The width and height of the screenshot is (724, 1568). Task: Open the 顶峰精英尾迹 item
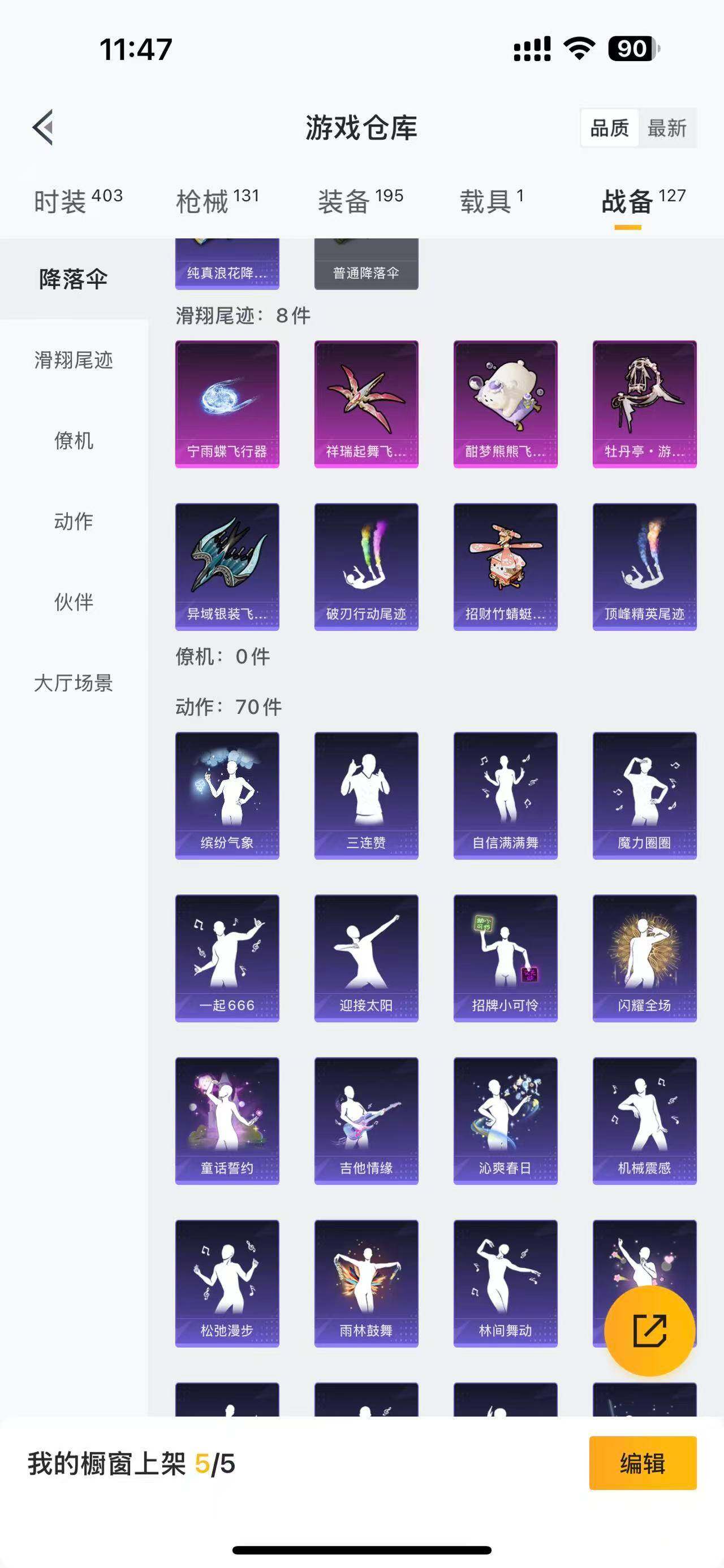point(644,567)
